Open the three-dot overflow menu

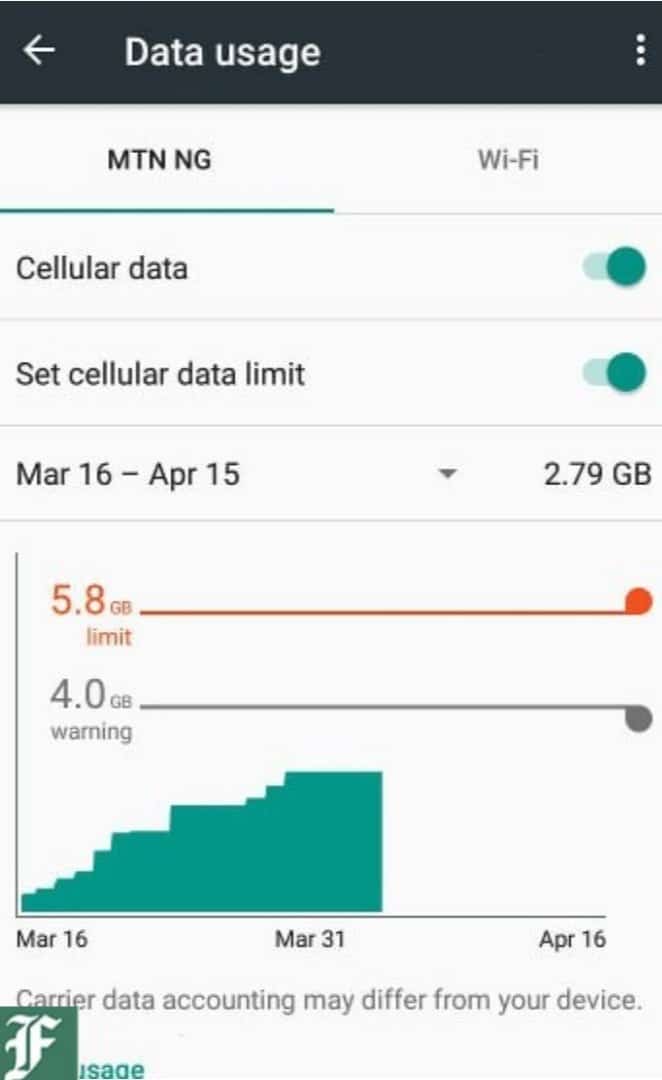[x=641, y=51]
